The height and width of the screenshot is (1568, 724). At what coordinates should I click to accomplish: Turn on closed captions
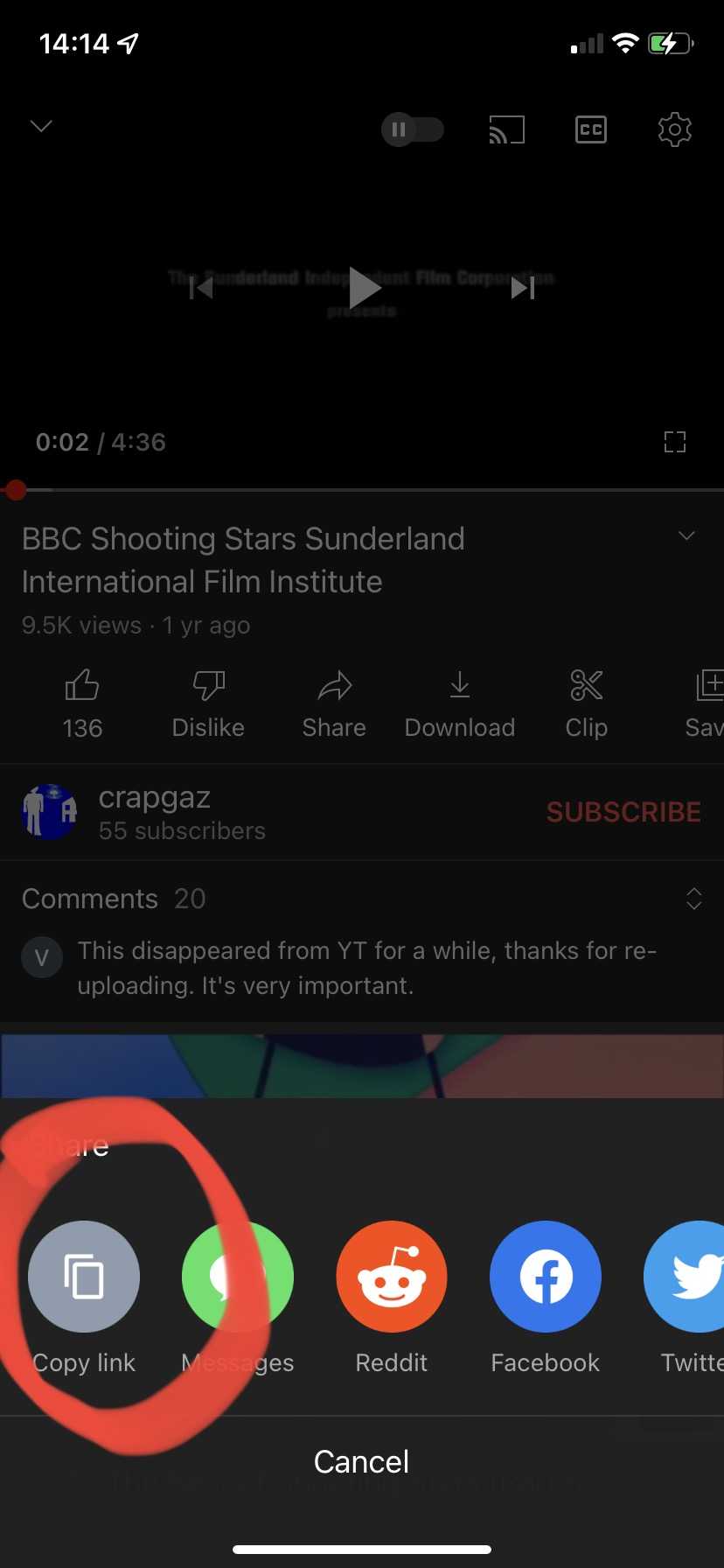pyautogui.click(x=591, y=130)
